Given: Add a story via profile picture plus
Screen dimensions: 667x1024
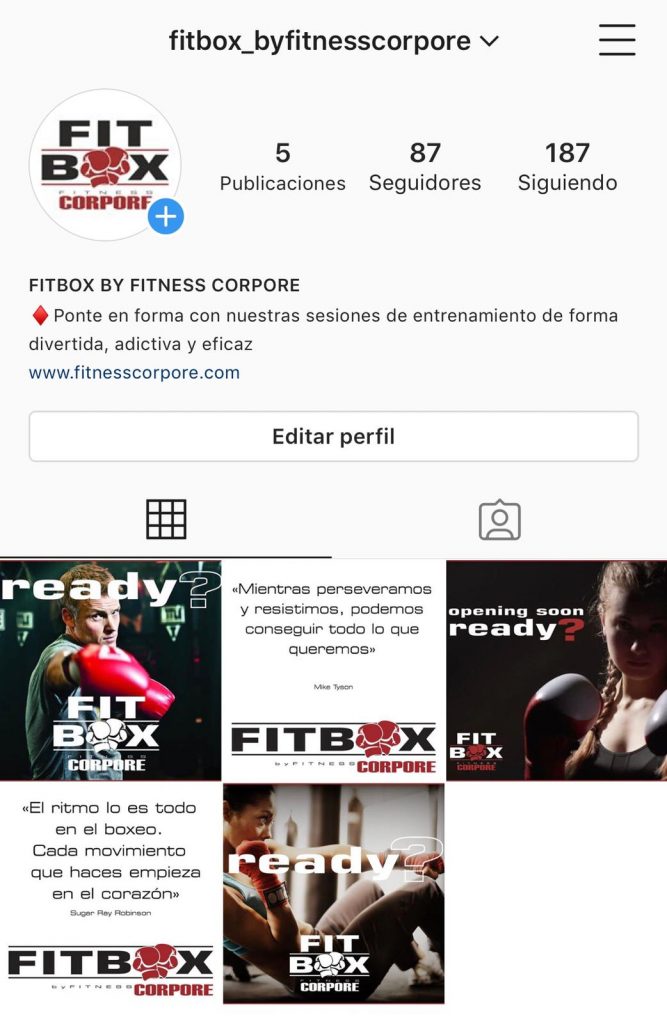Looking at the screenshot, I should (166, 216).
